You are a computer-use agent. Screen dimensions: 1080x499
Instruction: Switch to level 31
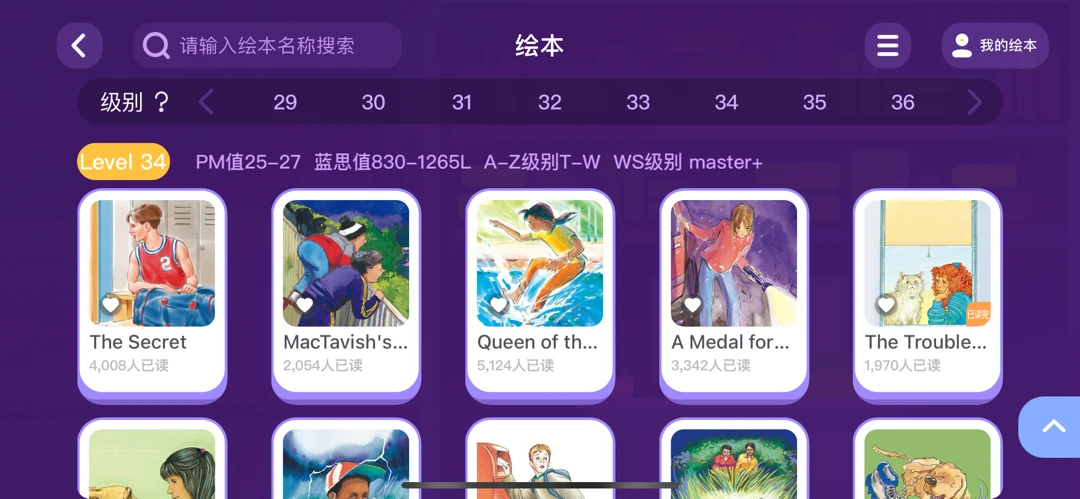tap(461, 102)
